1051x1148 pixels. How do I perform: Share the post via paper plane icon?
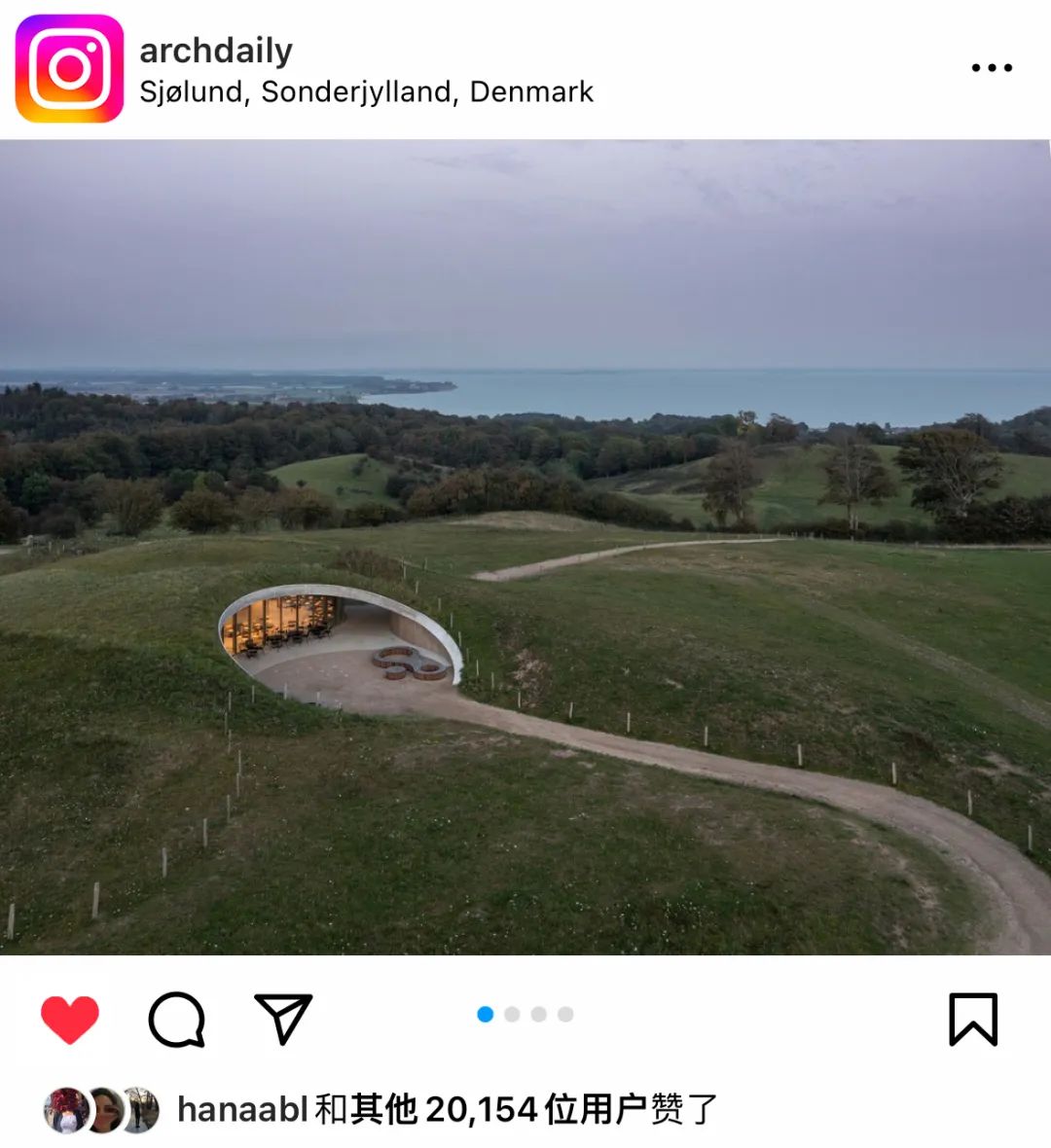click(x=282, y=1019)
